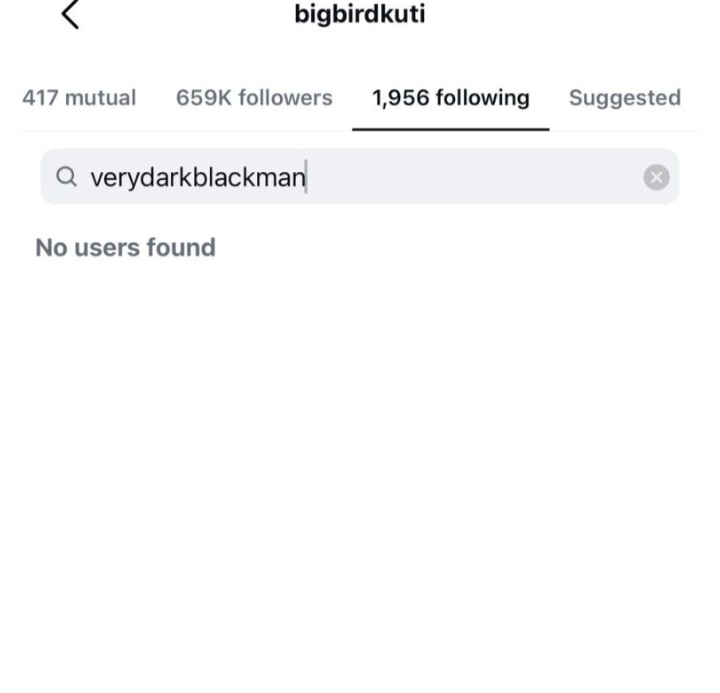This screenshot has width=720, height=693.
Task: Select the 1,956 following tab
Action: point(450,98)
